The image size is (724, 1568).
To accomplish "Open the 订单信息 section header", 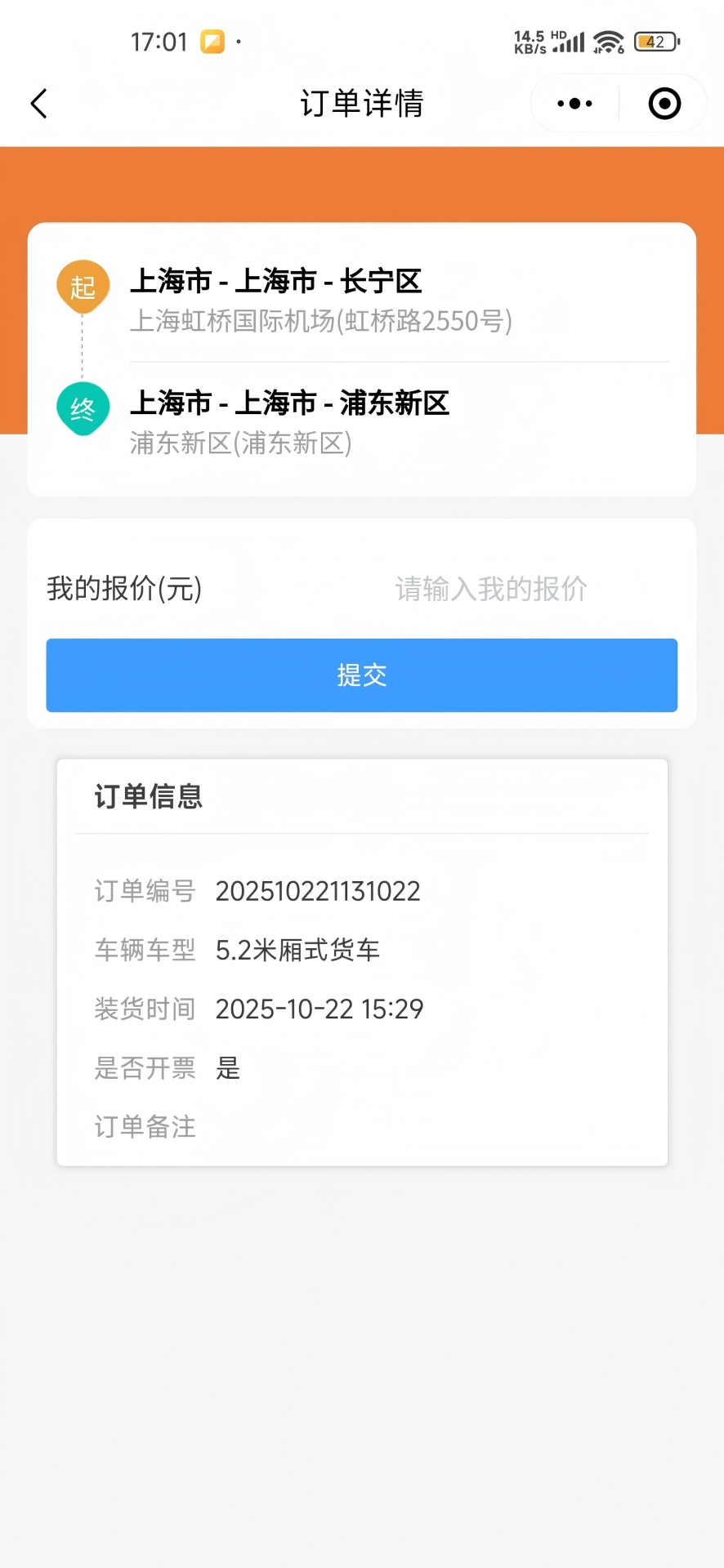I will pos(150,796).
